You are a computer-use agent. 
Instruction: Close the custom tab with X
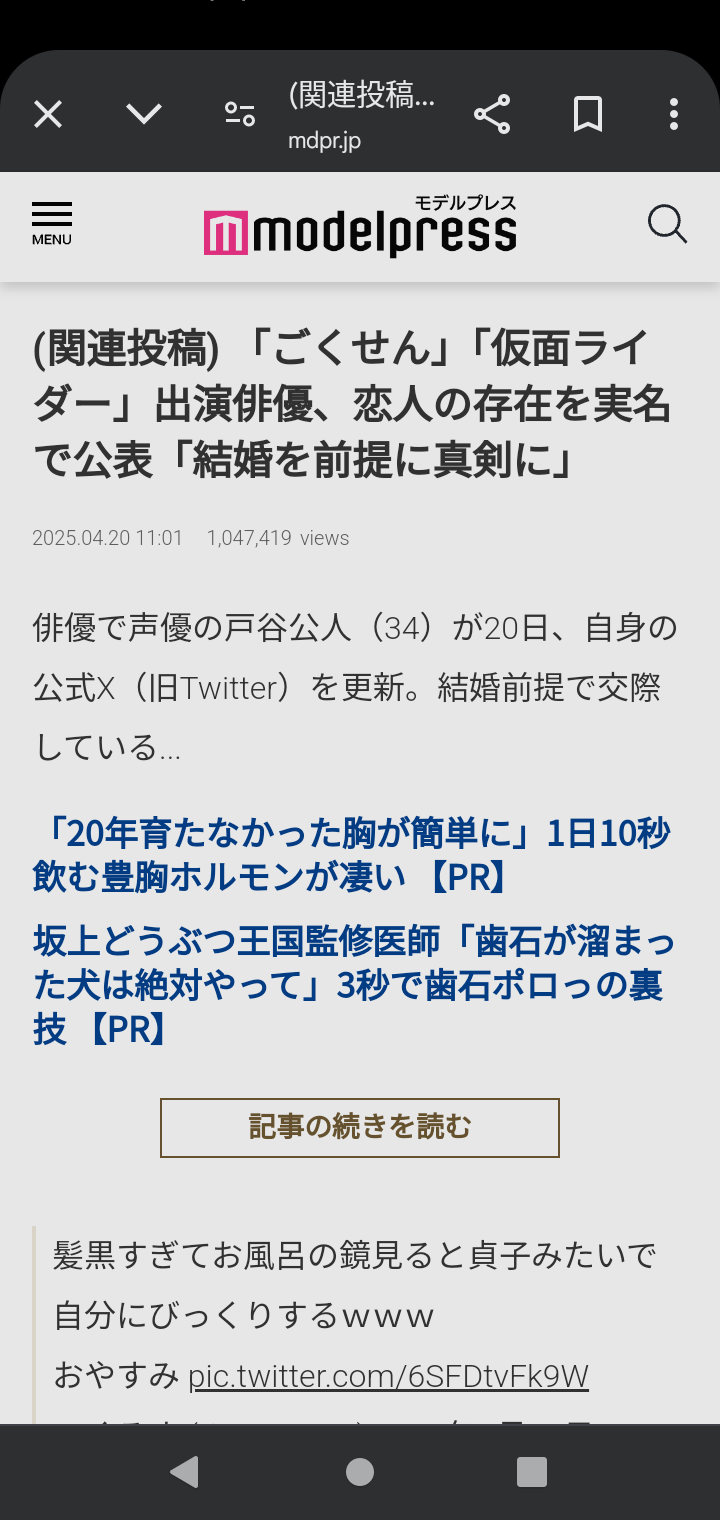pyautogui.click(x=48, y=114)
